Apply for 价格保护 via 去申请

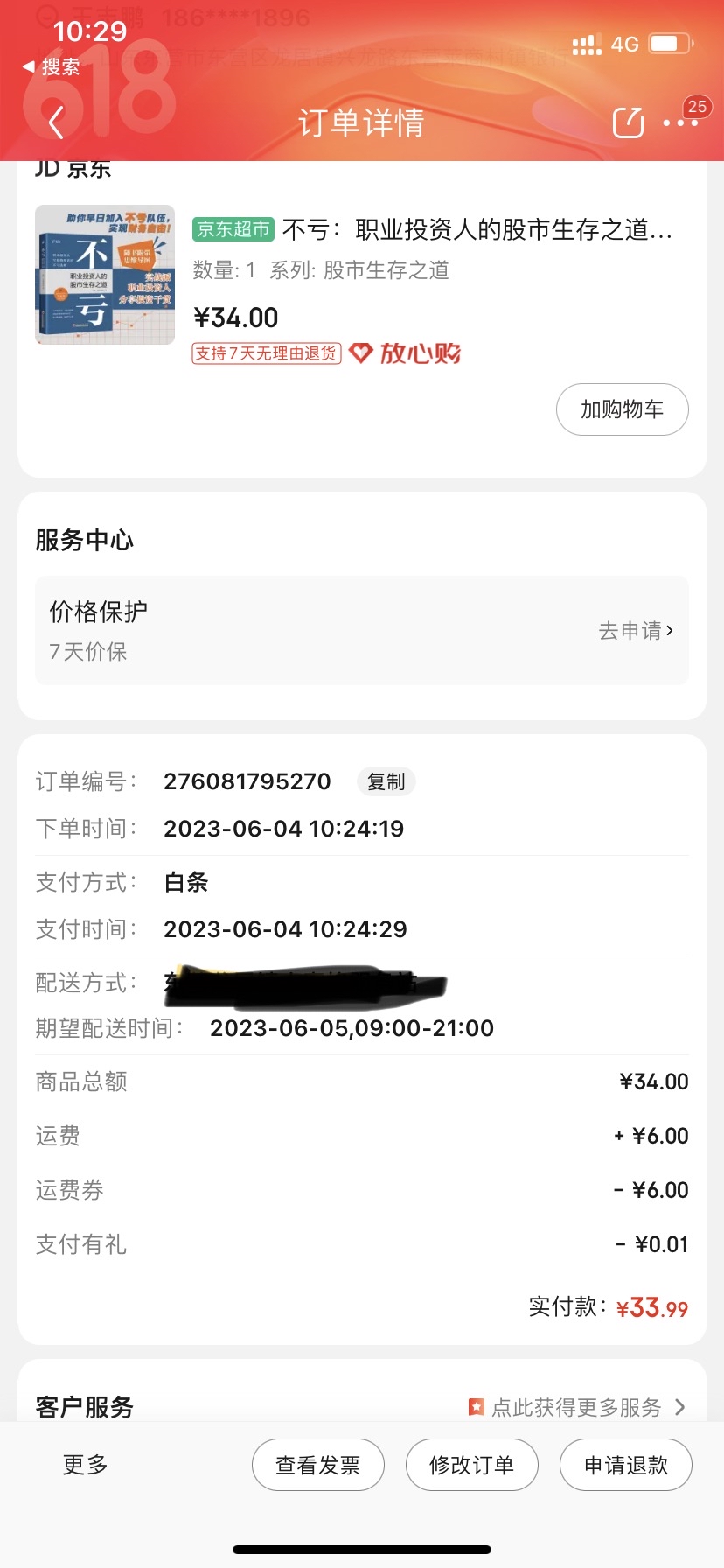[x=636, y=631]
